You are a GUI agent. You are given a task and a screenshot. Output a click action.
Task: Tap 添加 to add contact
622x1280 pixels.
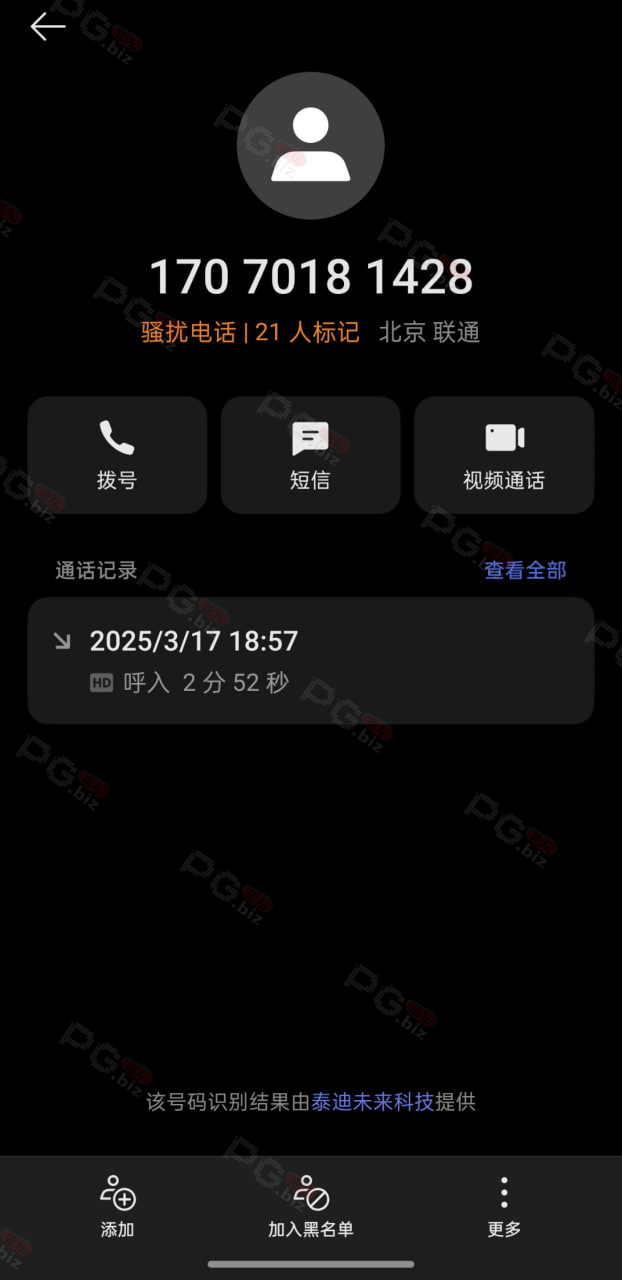(x=117, y=1207)
